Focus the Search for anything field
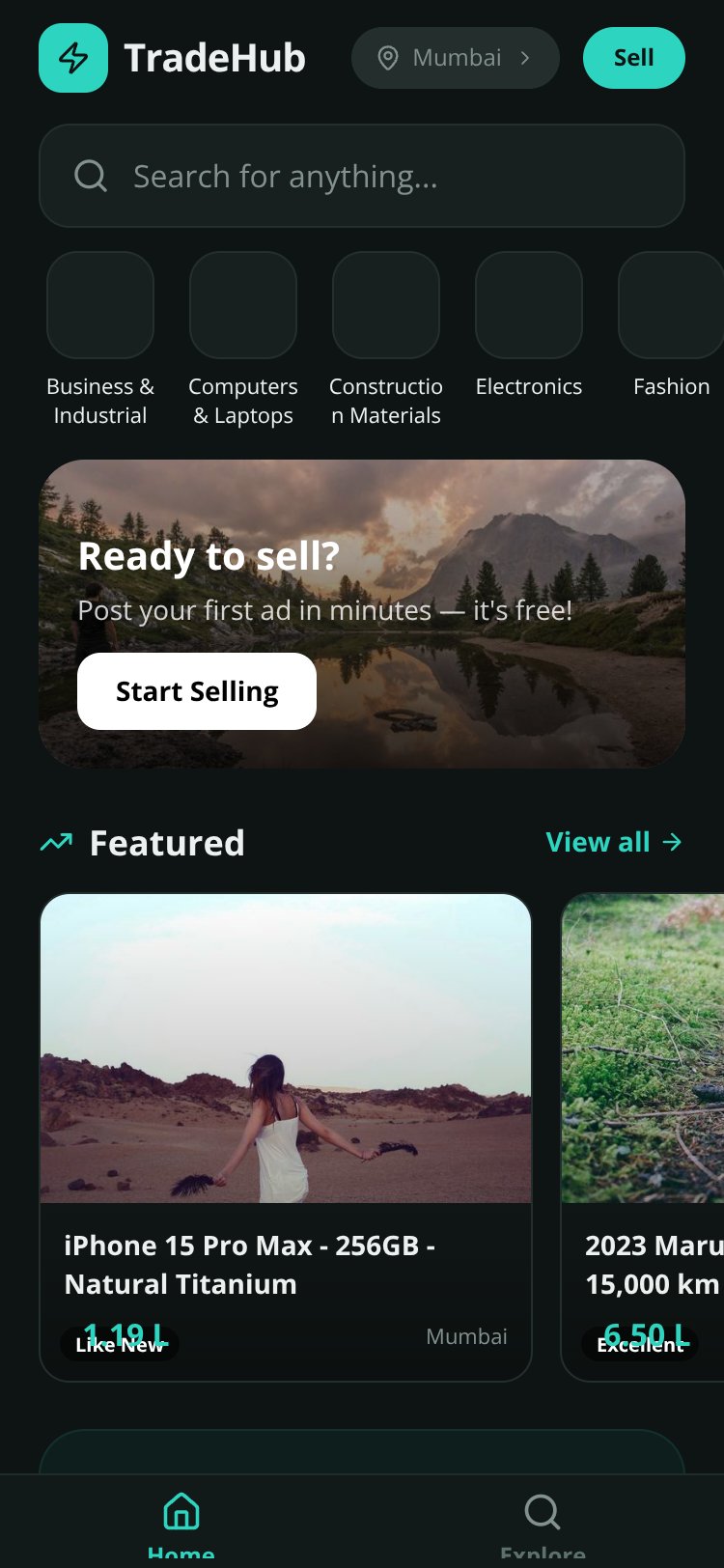724x1568 pixels. 362,176
